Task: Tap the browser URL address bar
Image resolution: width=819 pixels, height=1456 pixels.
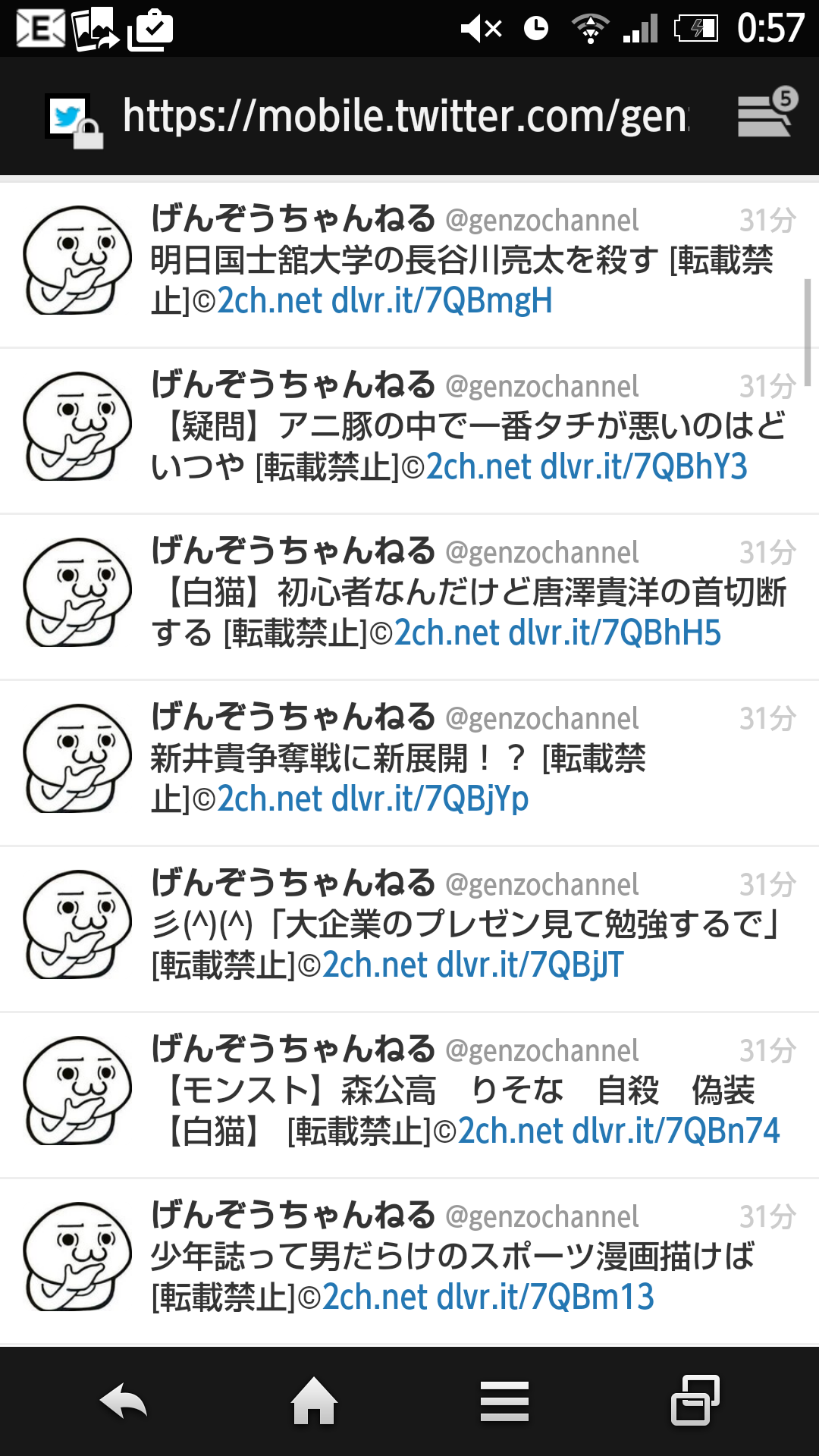Action: [x=406, y=116]
